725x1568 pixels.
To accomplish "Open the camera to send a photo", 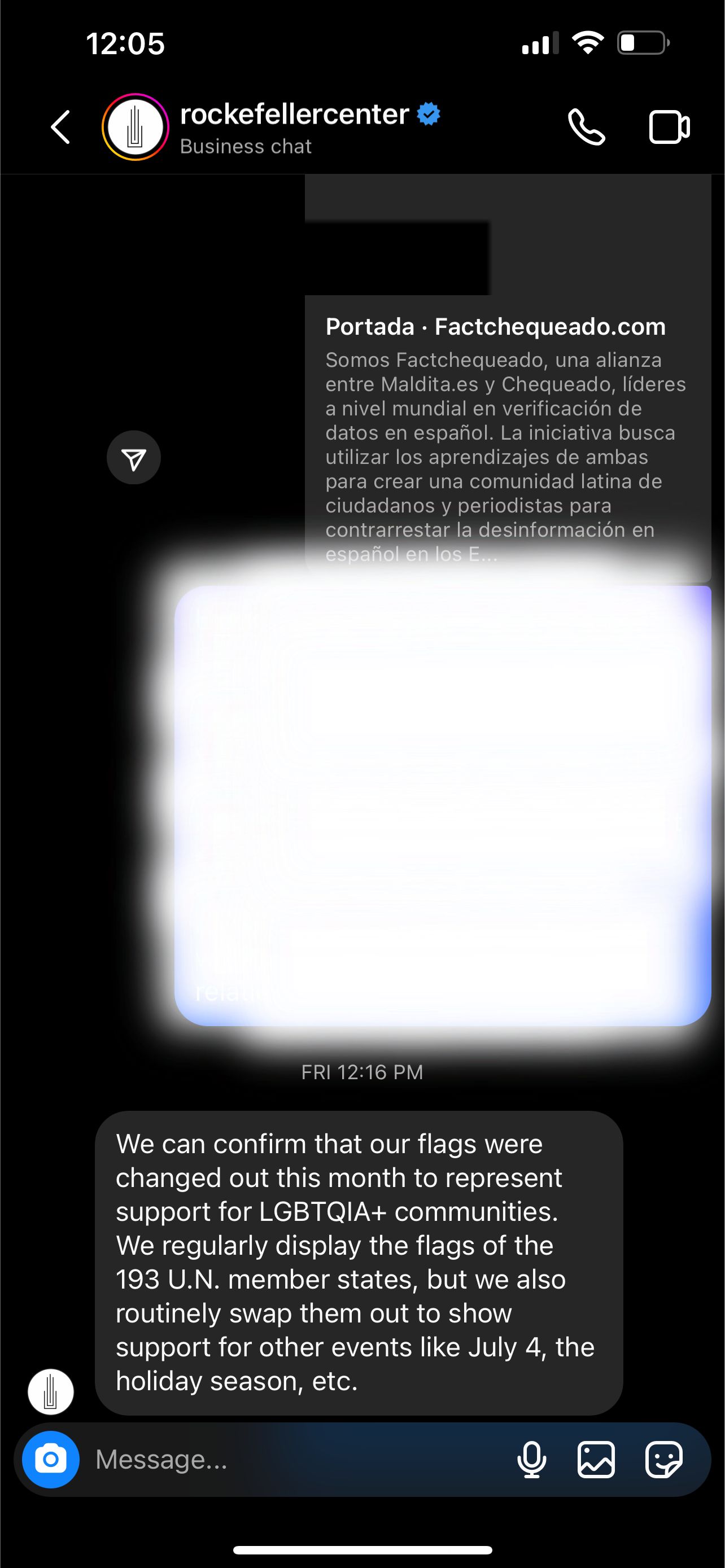I will pyautogui.click(x=50, y=1460).
